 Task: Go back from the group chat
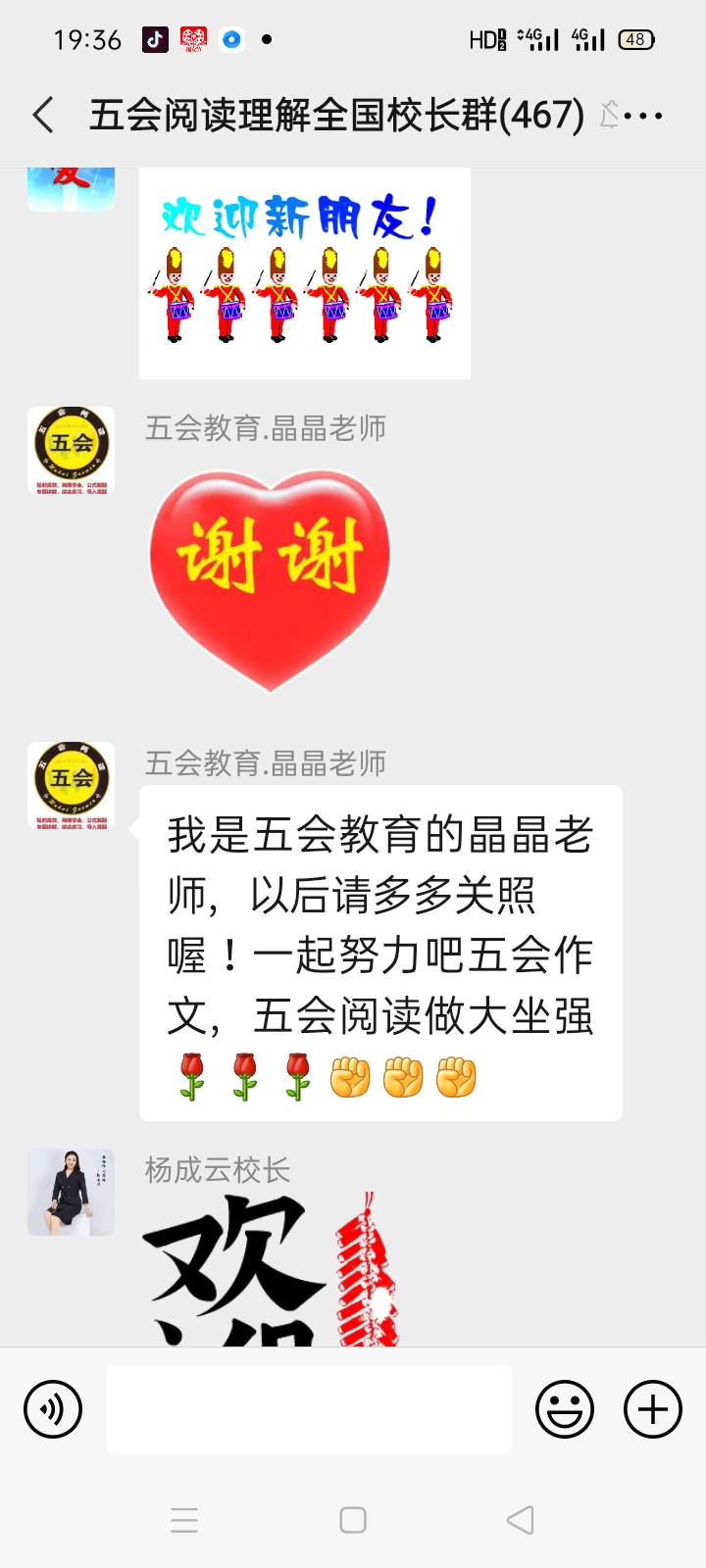[43, 116]
